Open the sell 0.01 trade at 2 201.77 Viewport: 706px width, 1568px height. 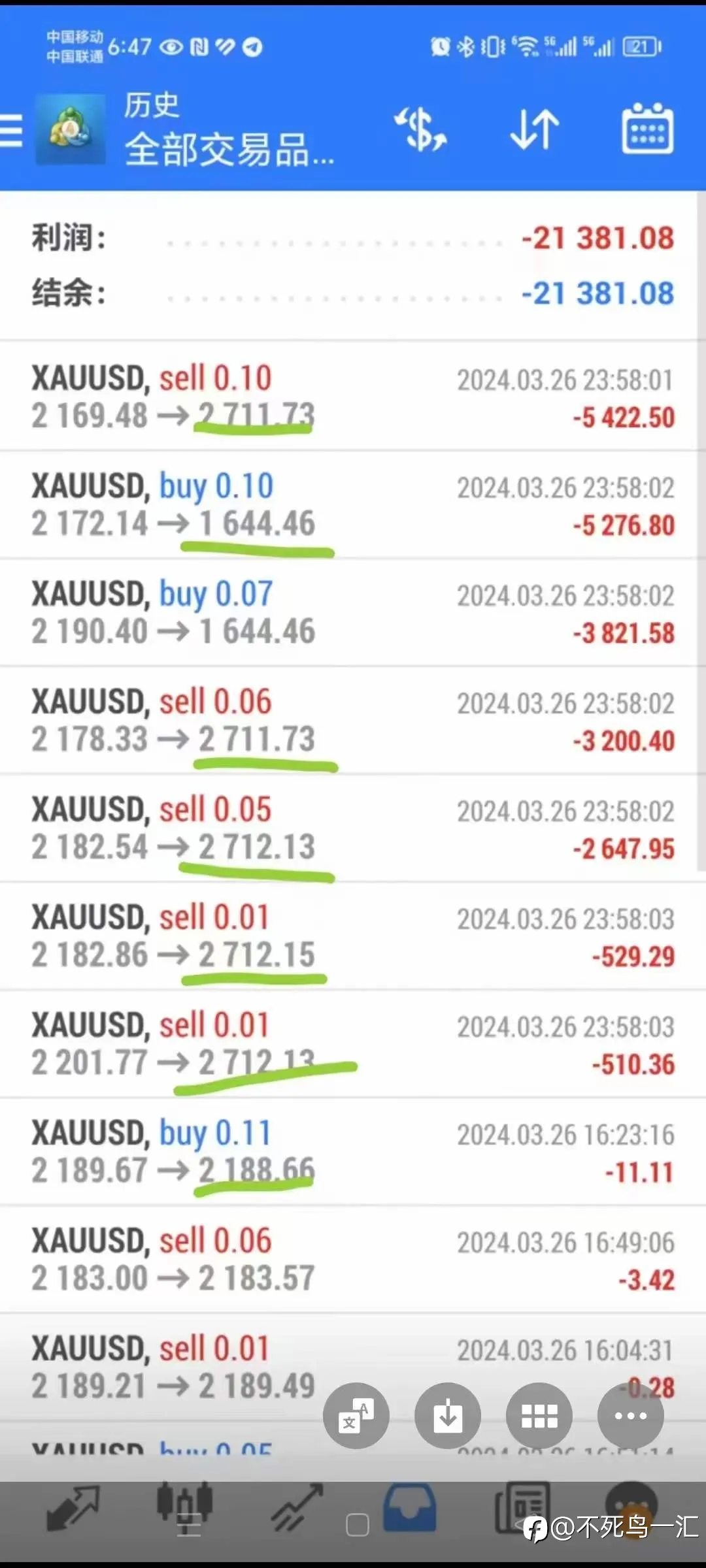[353, 1043]
